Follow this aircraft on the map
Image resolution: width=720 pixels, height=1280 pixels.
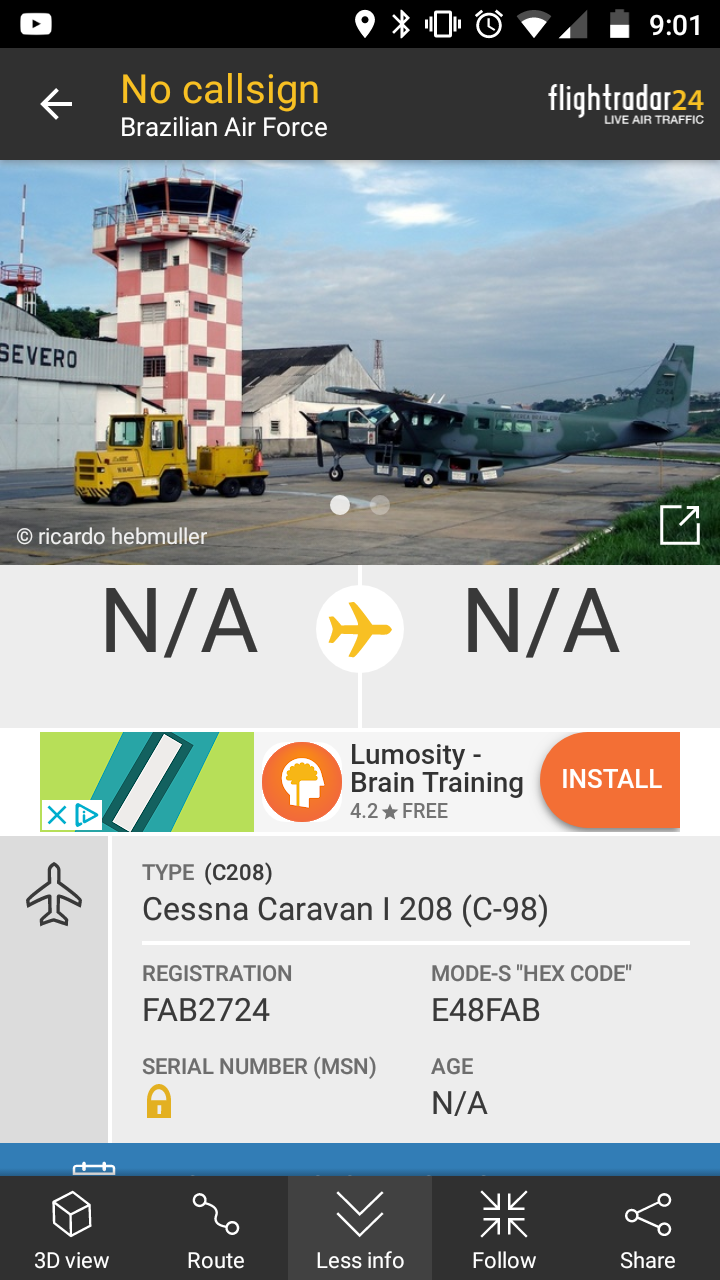click(x=504, y=1230)
